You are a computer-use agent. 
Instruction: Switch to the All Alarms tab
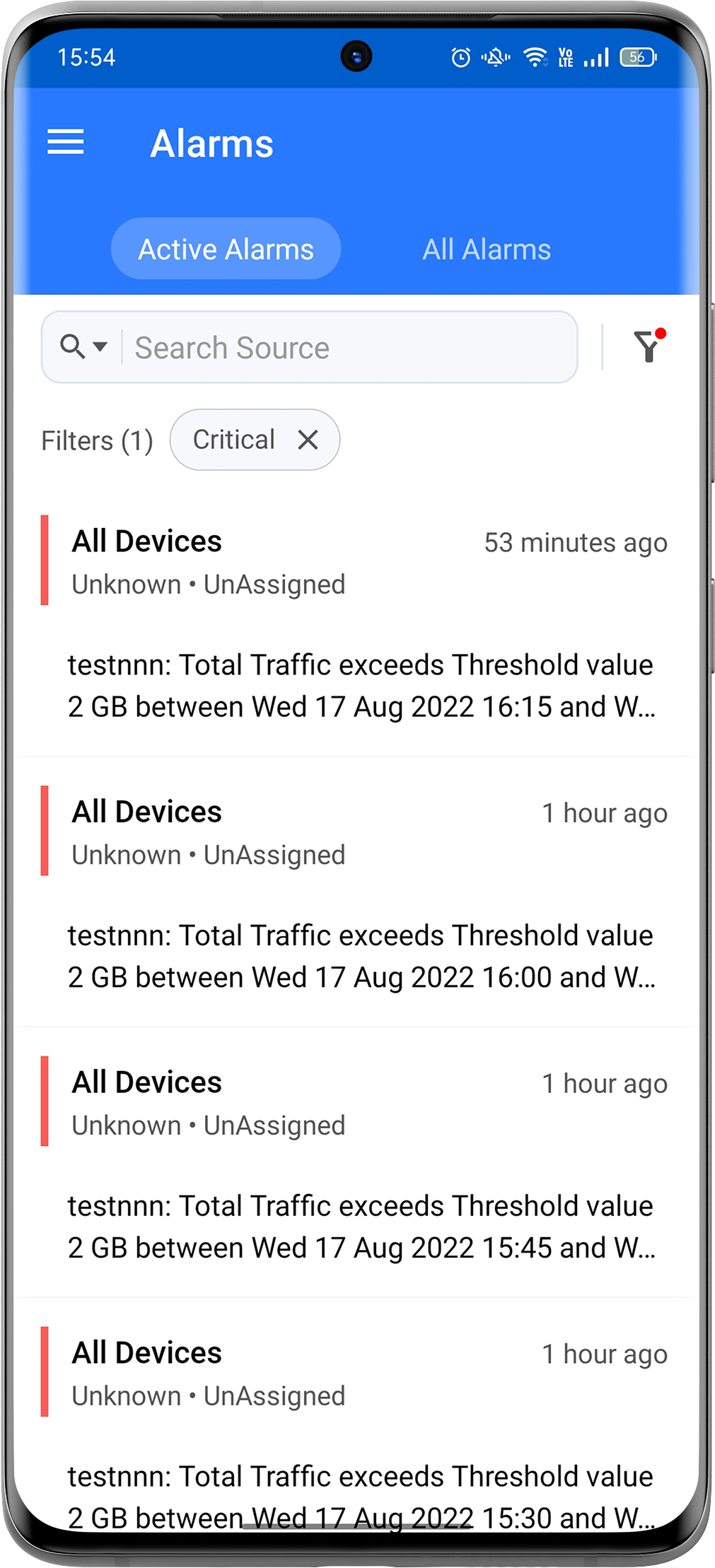[x=486, y=250]
